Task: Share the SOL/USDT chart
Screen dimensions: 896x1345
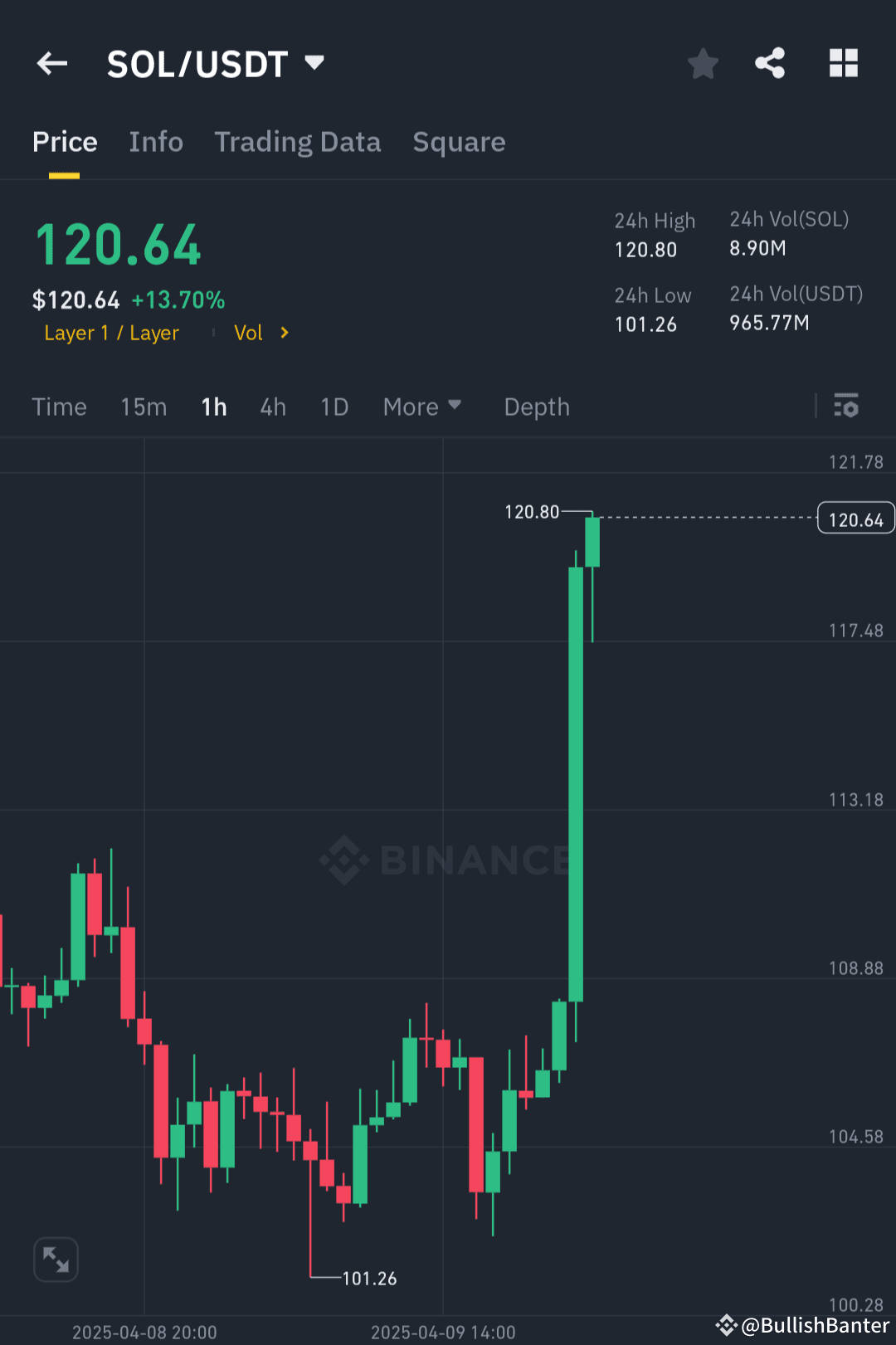Action: pyautogui.click(x=769, y=63)
